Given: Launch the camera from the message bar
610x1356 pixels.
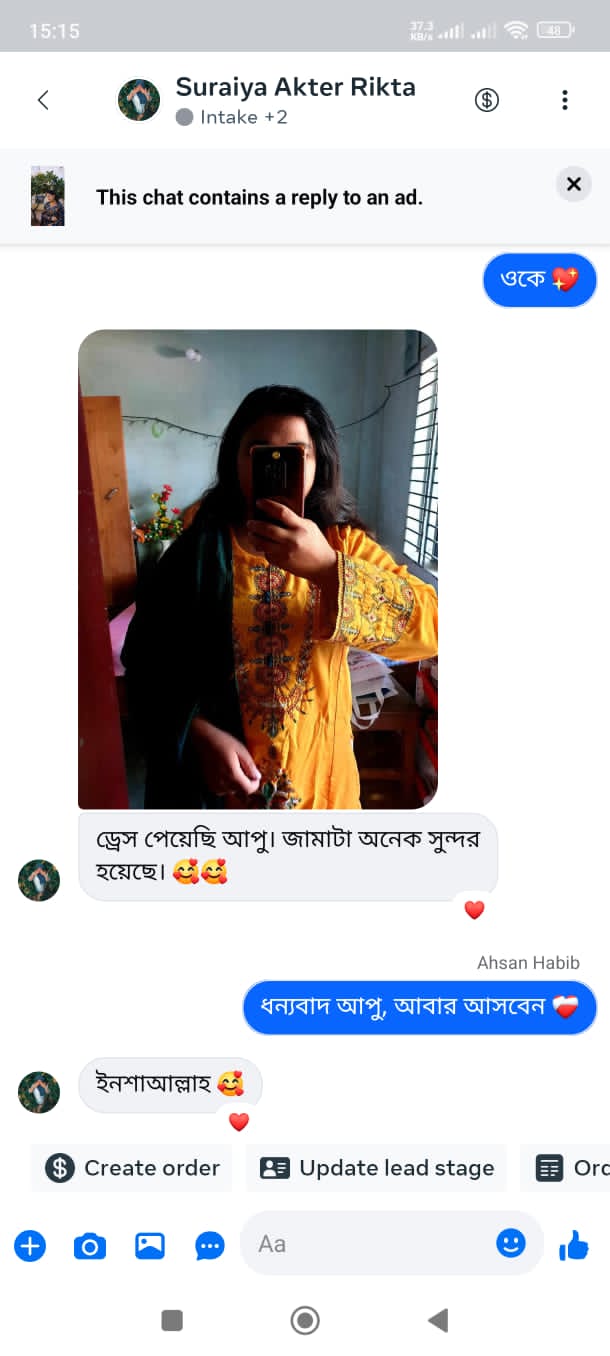Looking at the screenshot, I should 90,1246.
